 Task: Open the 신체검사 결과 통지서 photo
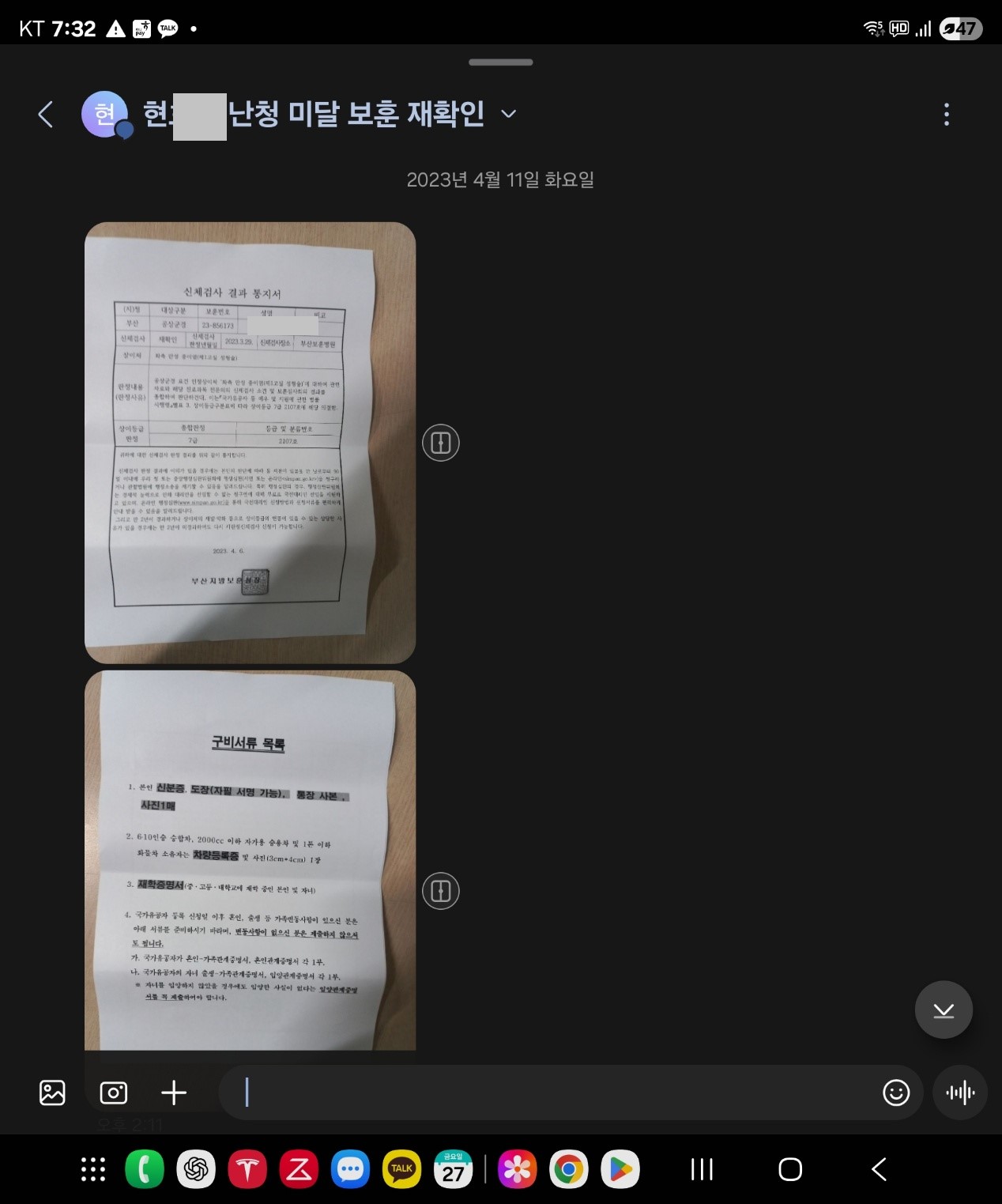[x=250, y=442]
